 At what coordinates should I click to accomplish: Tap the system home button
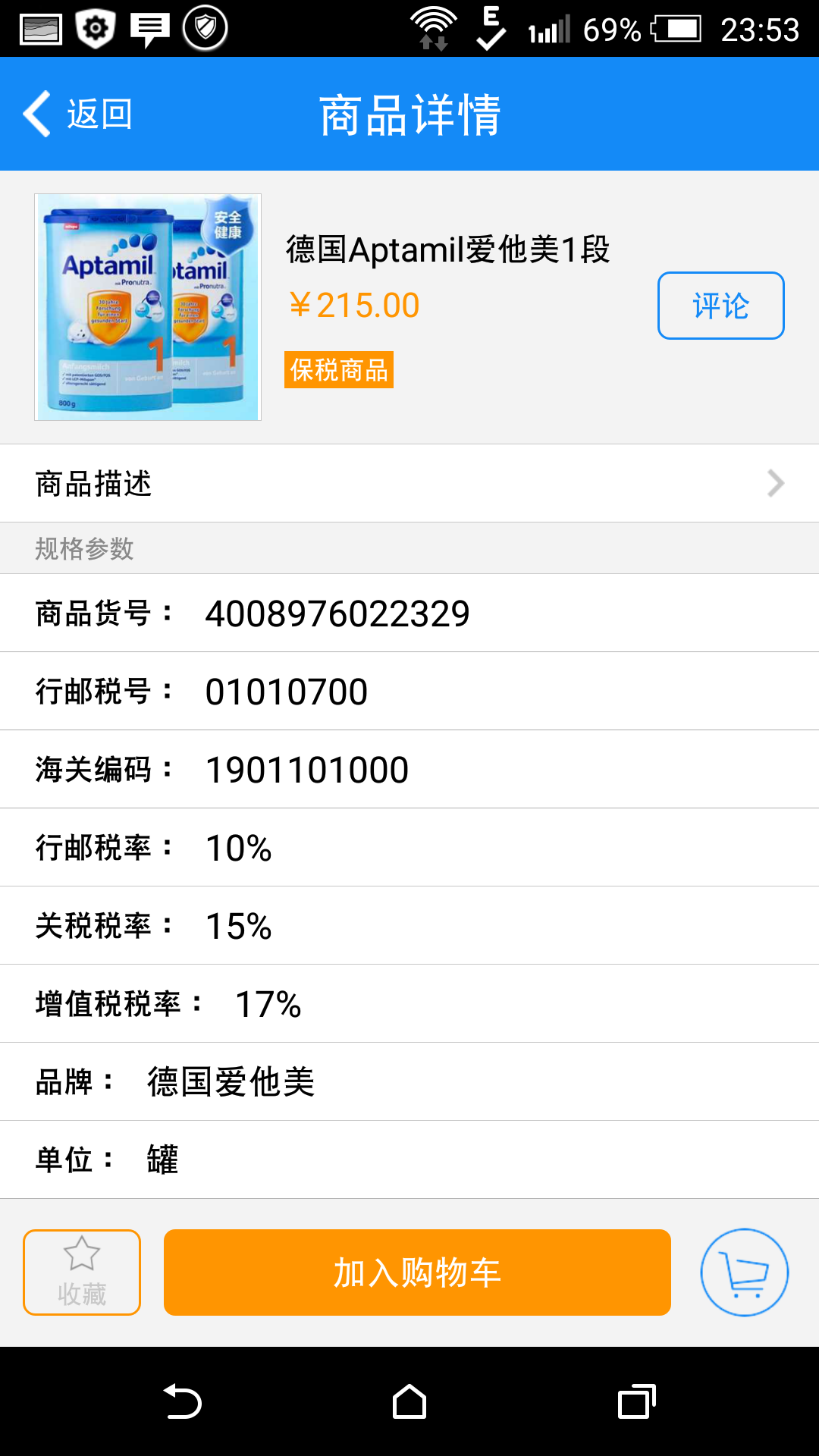coord(409,1401)
